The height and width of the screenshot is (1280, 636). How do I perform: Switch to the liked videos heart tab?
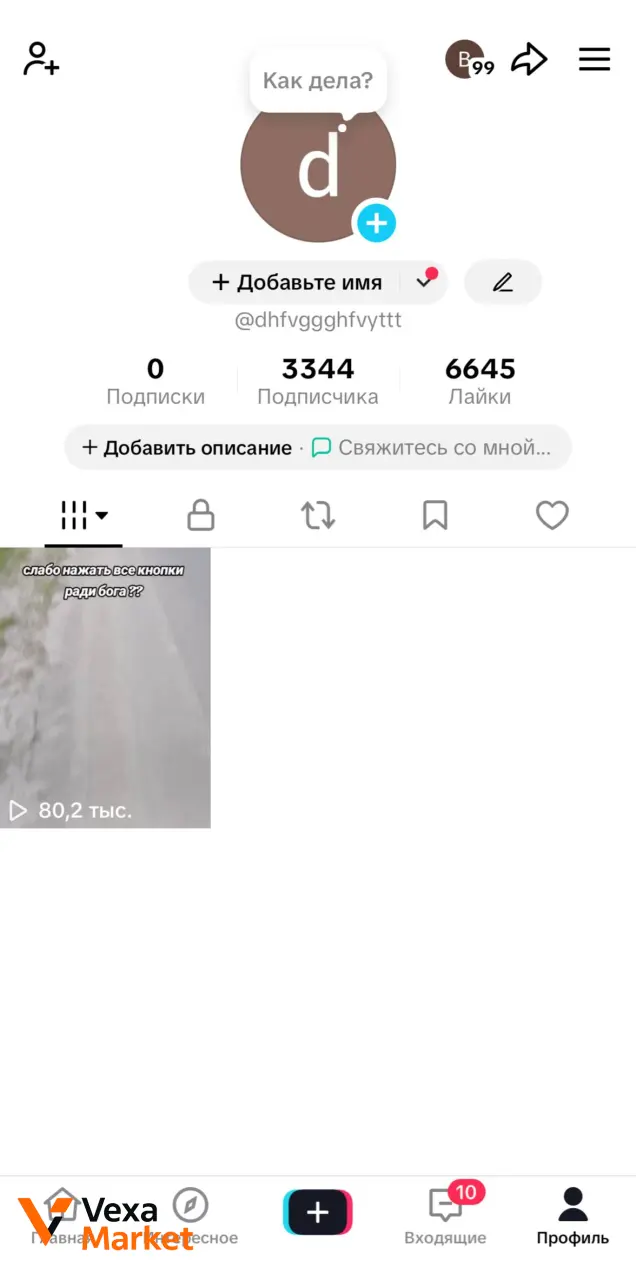coord(552,515)
